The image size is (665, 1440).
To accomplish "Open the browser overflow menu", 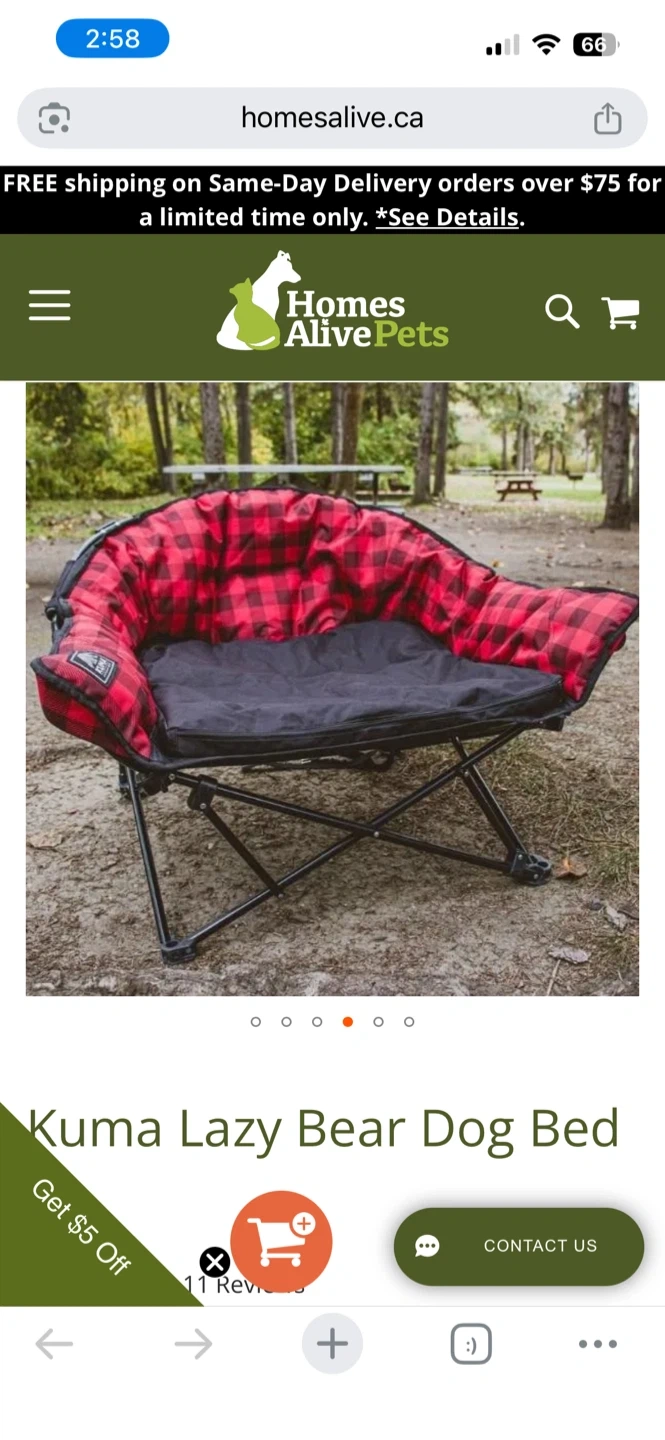I will click(598, 1344).
